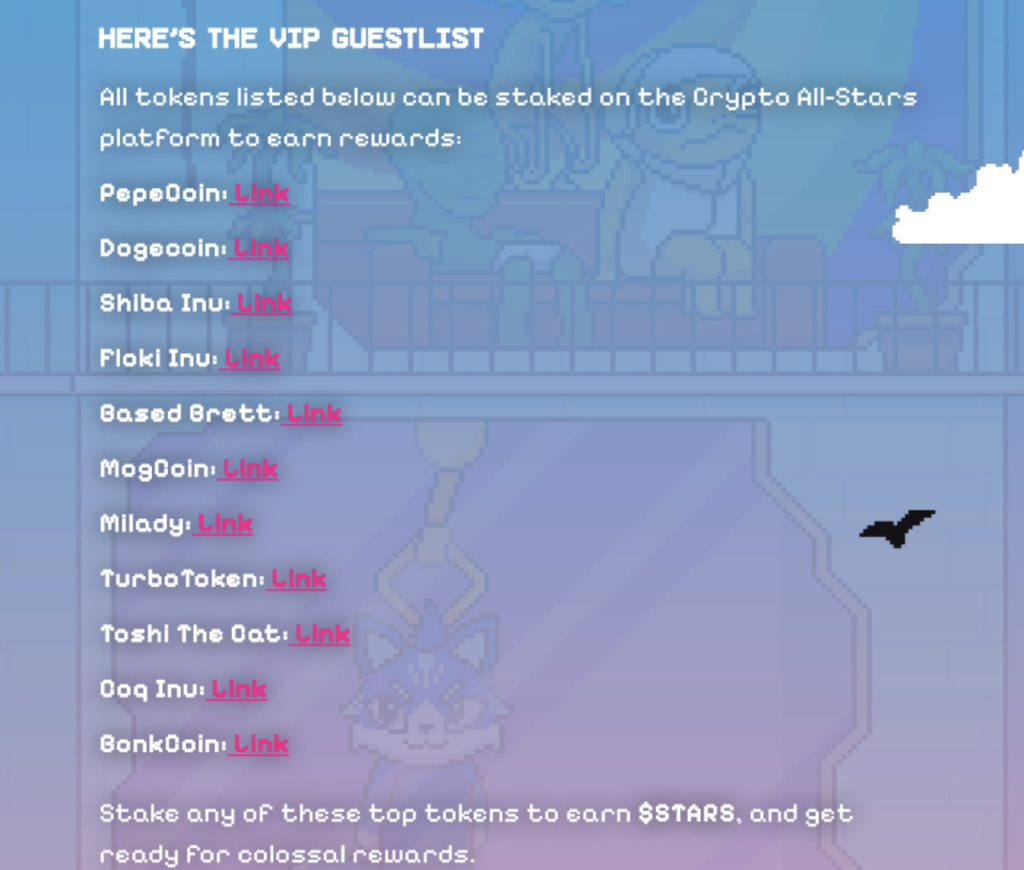Open the PepeCoin link
The image size is (1024, 870).
262,193
